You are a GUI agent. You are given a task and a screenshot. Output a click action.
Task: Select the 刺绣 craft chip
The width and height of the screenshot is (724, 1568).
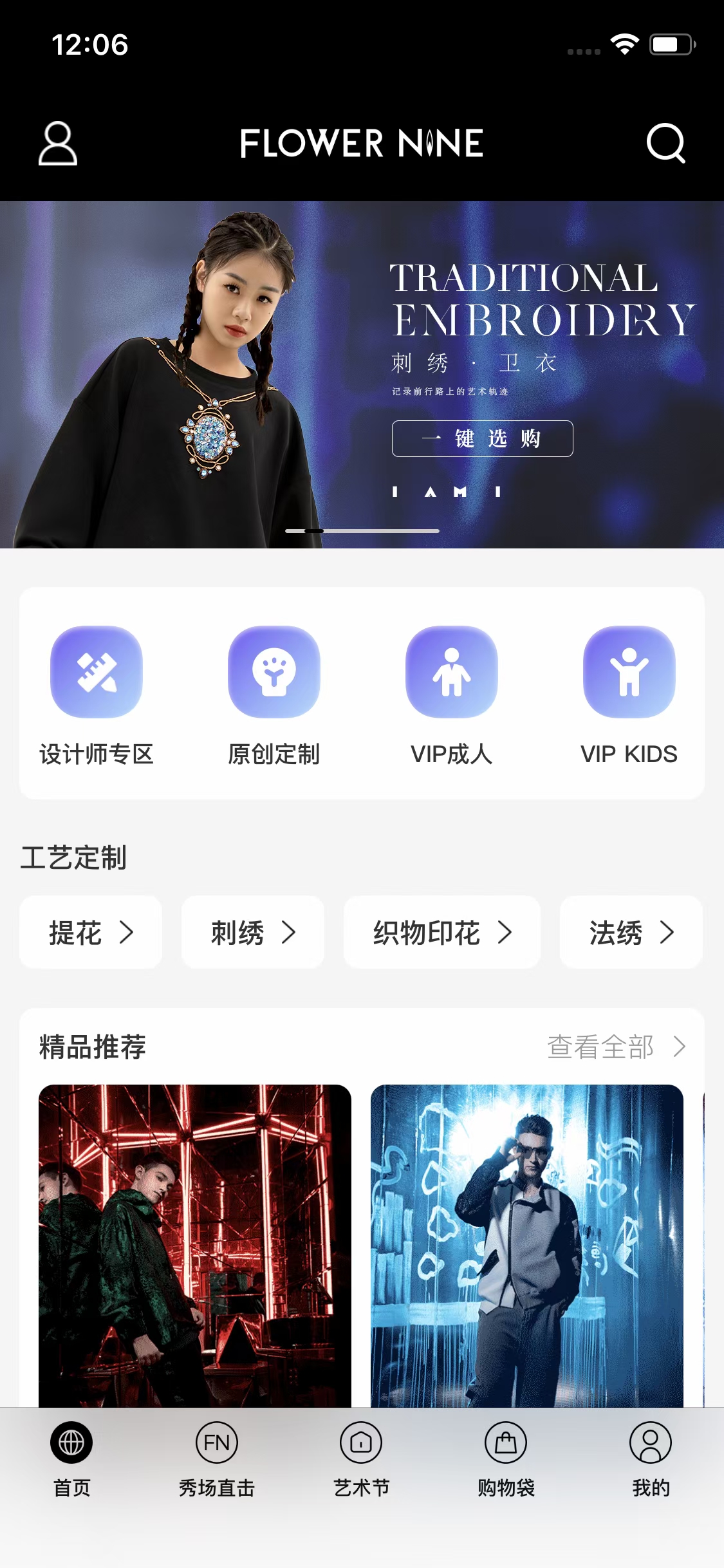[x=253, y=932]
